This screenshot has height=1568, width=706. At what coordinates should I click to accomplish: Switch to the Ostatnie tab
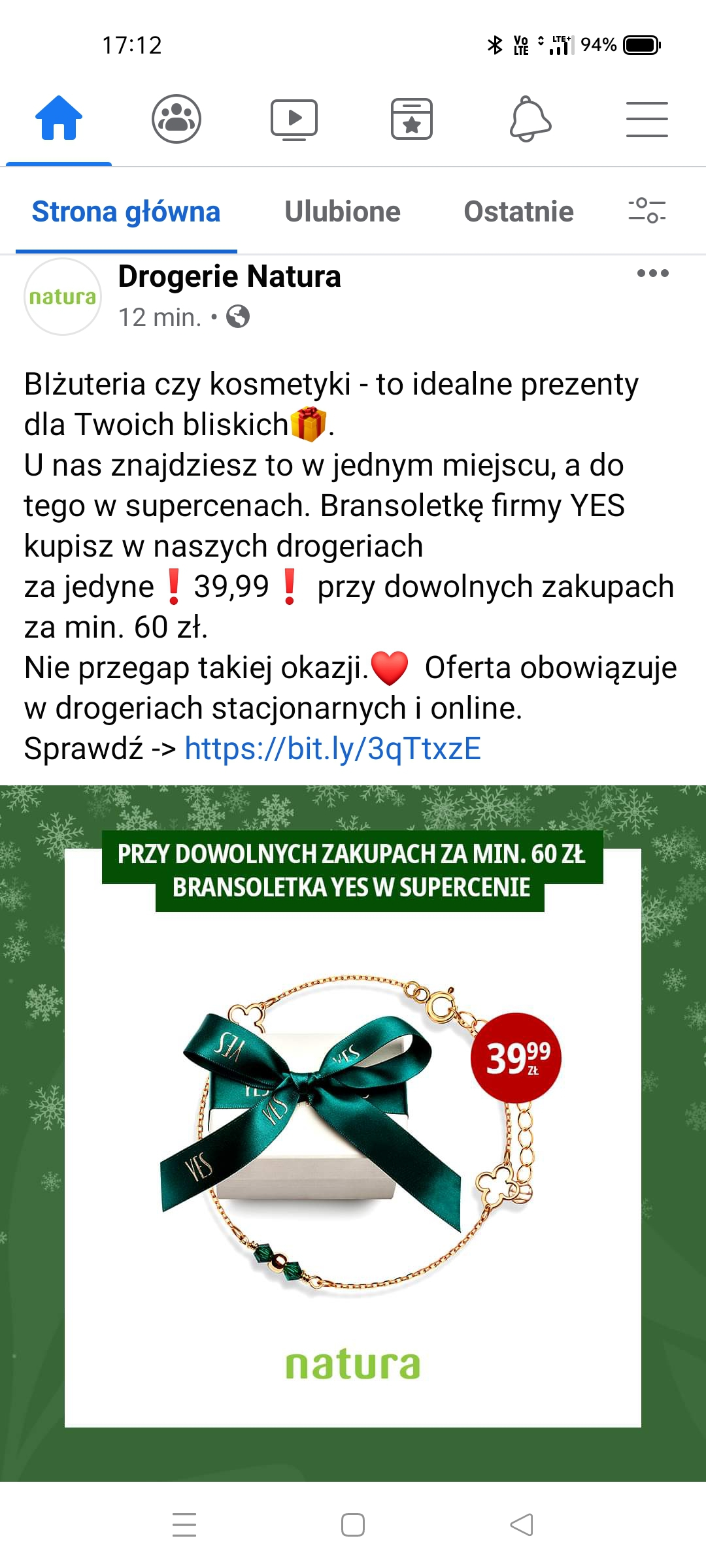[518, 212]
